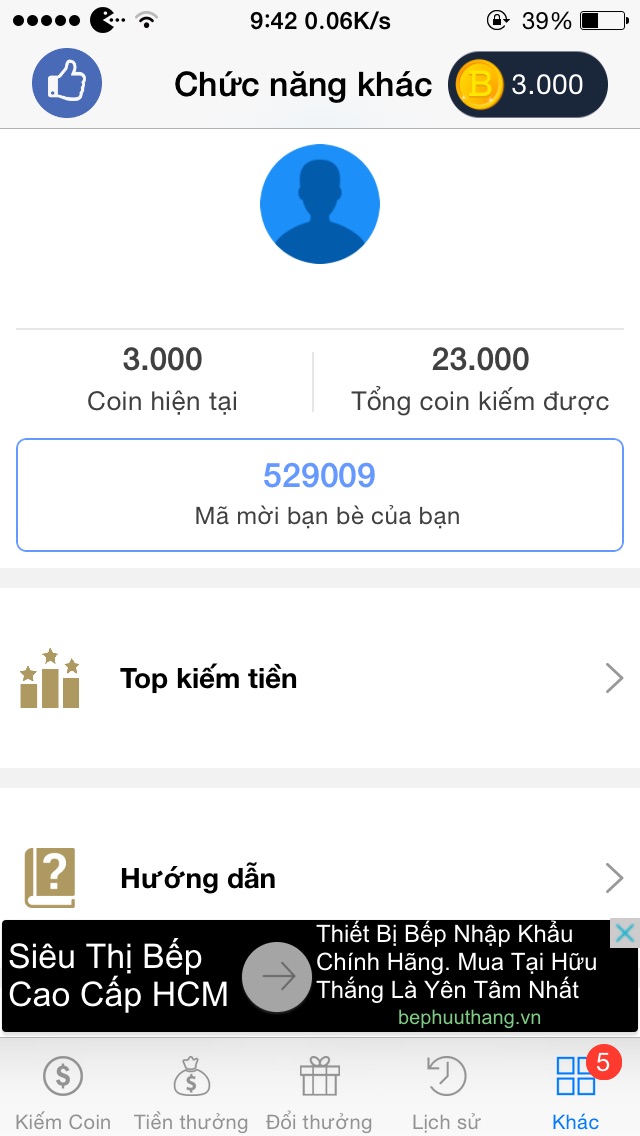This screenshot has width=640, height=1136.
Task: View the Lịch sử history tab
Action: 446,1092
